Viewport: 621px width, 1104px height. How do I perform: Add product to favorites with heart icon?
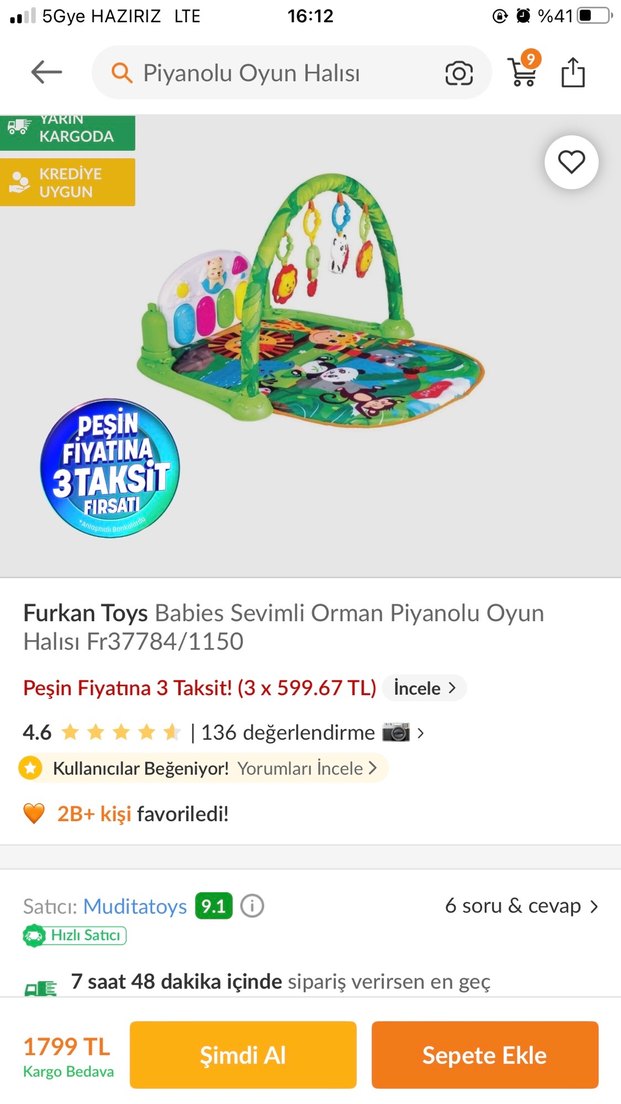pyautogui.click(x=571, y=162)
